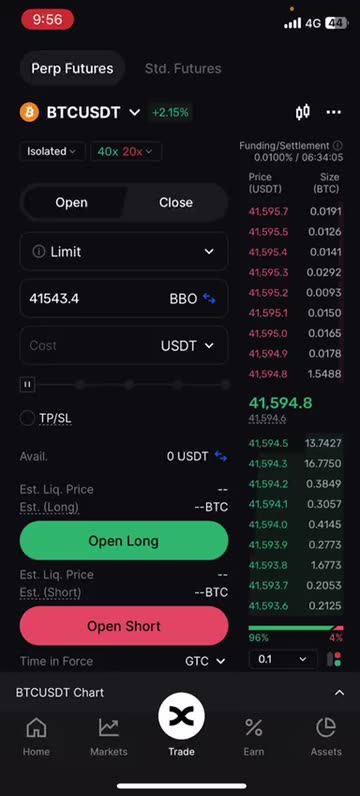This screenshot has width=360, height=796.
Task: Change the USDT cost unit
Action: 187,346
